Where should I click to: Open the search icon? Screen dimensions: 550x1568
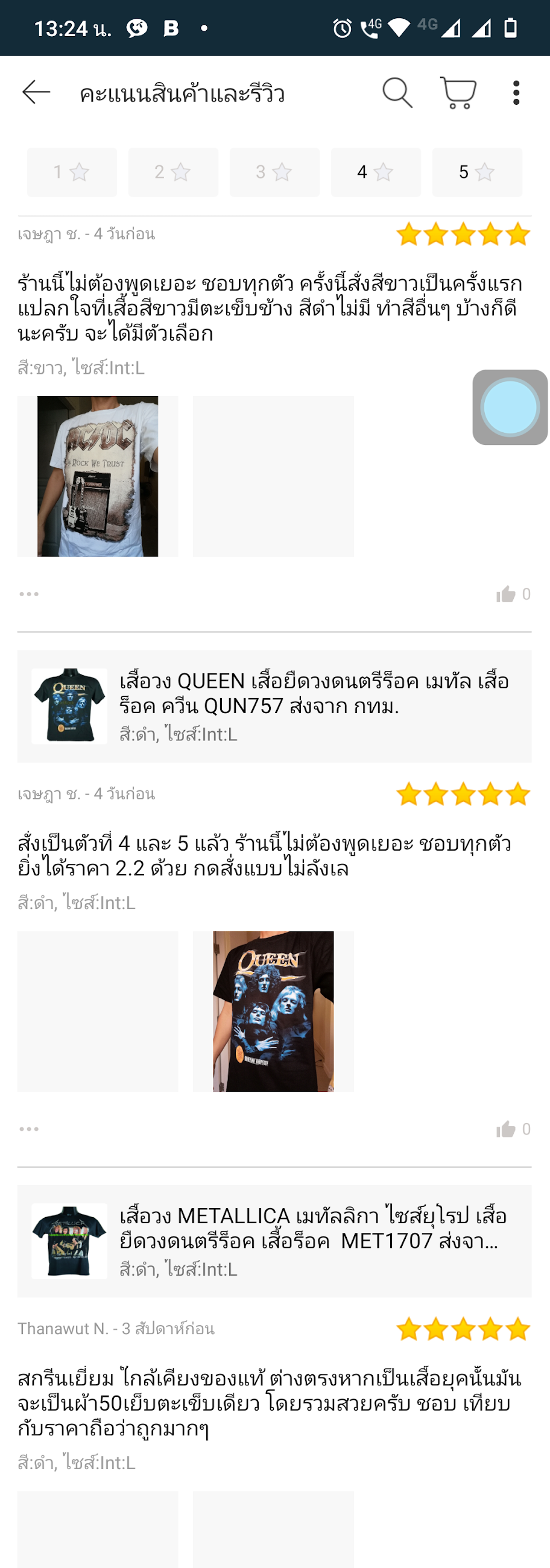397,93
